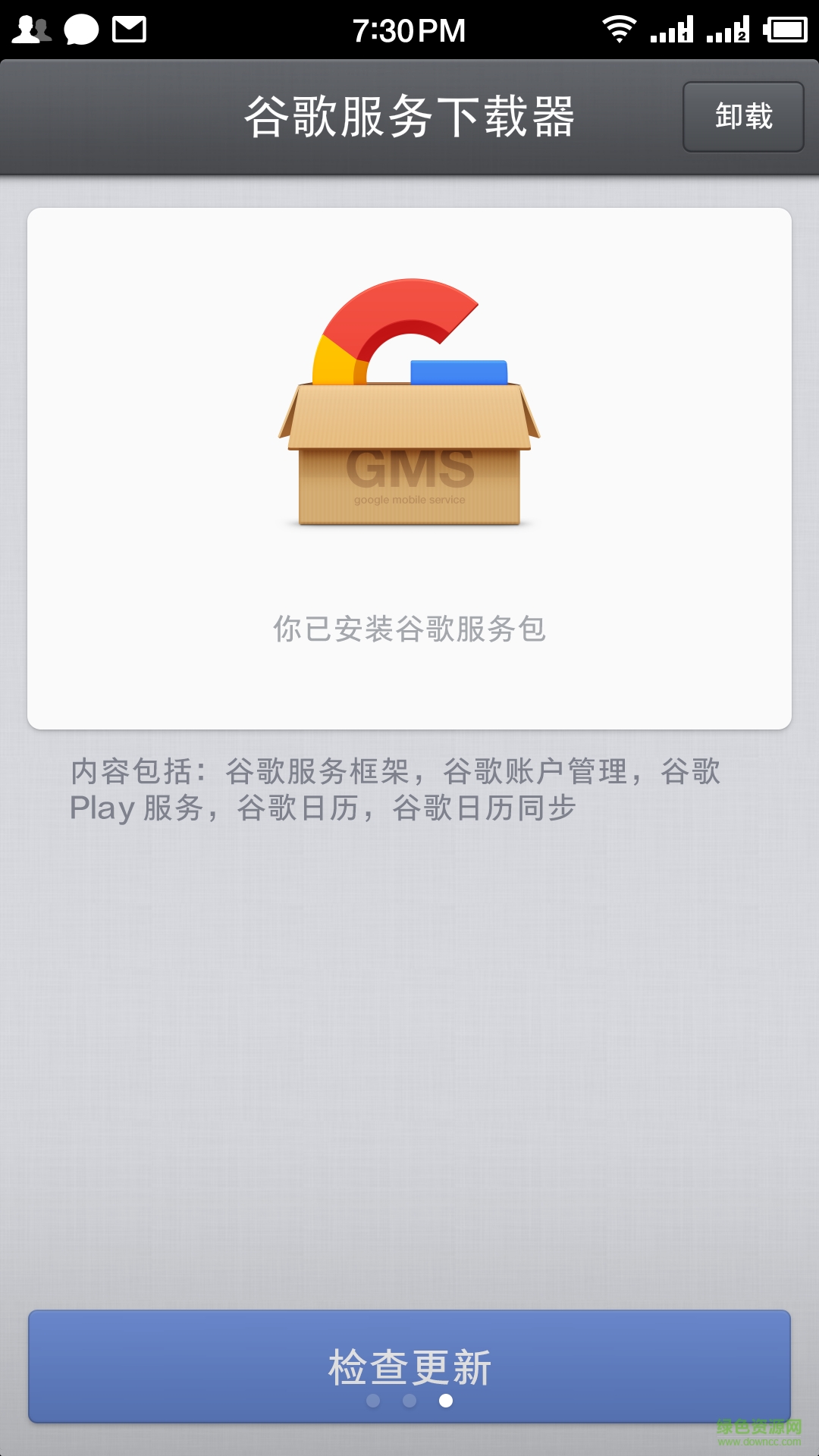The image size is (819, 1456).
Task: Click the 7:30 PM clock display
Action: pos(407,30)
